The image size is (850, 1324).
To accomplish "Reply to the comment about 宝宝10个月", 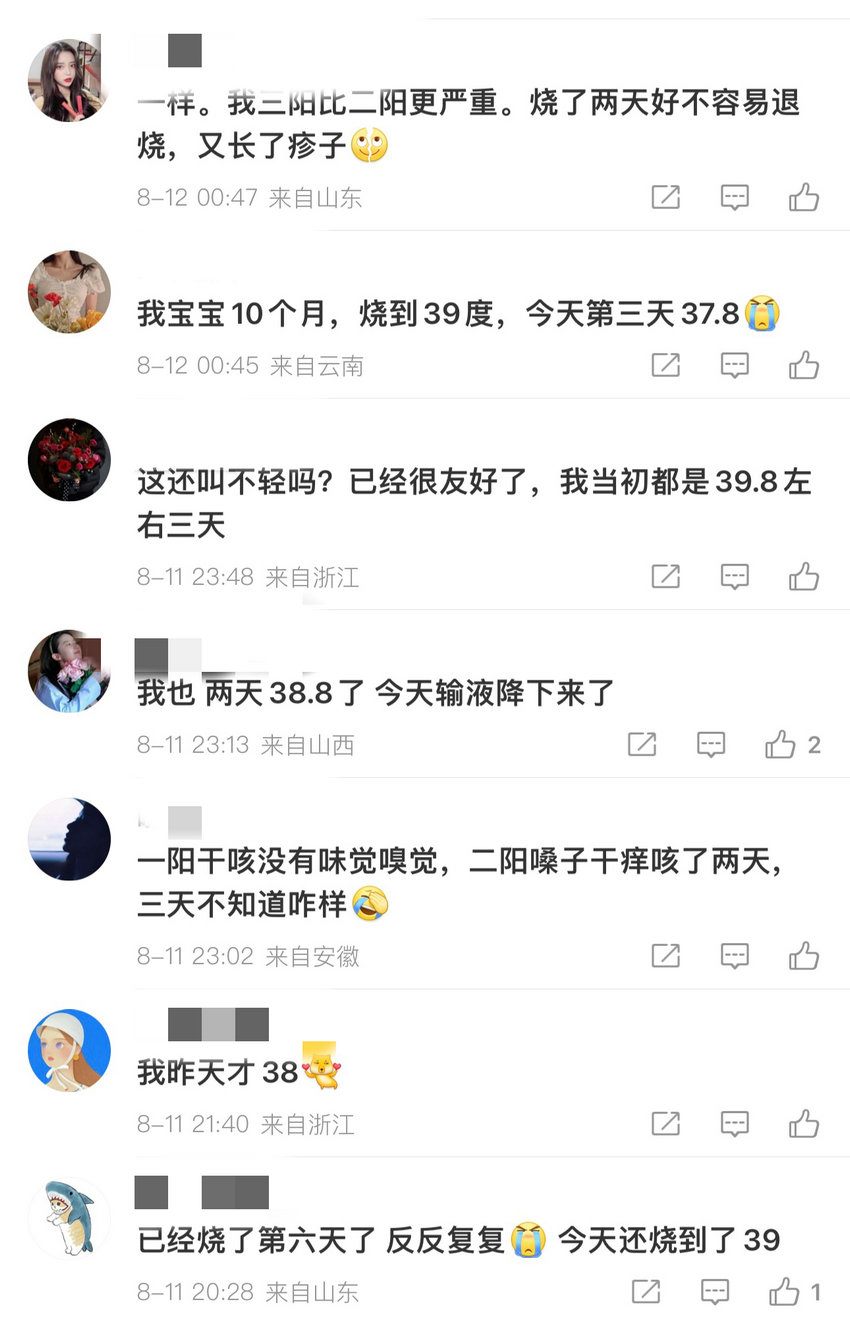I will tap(735, 365).
